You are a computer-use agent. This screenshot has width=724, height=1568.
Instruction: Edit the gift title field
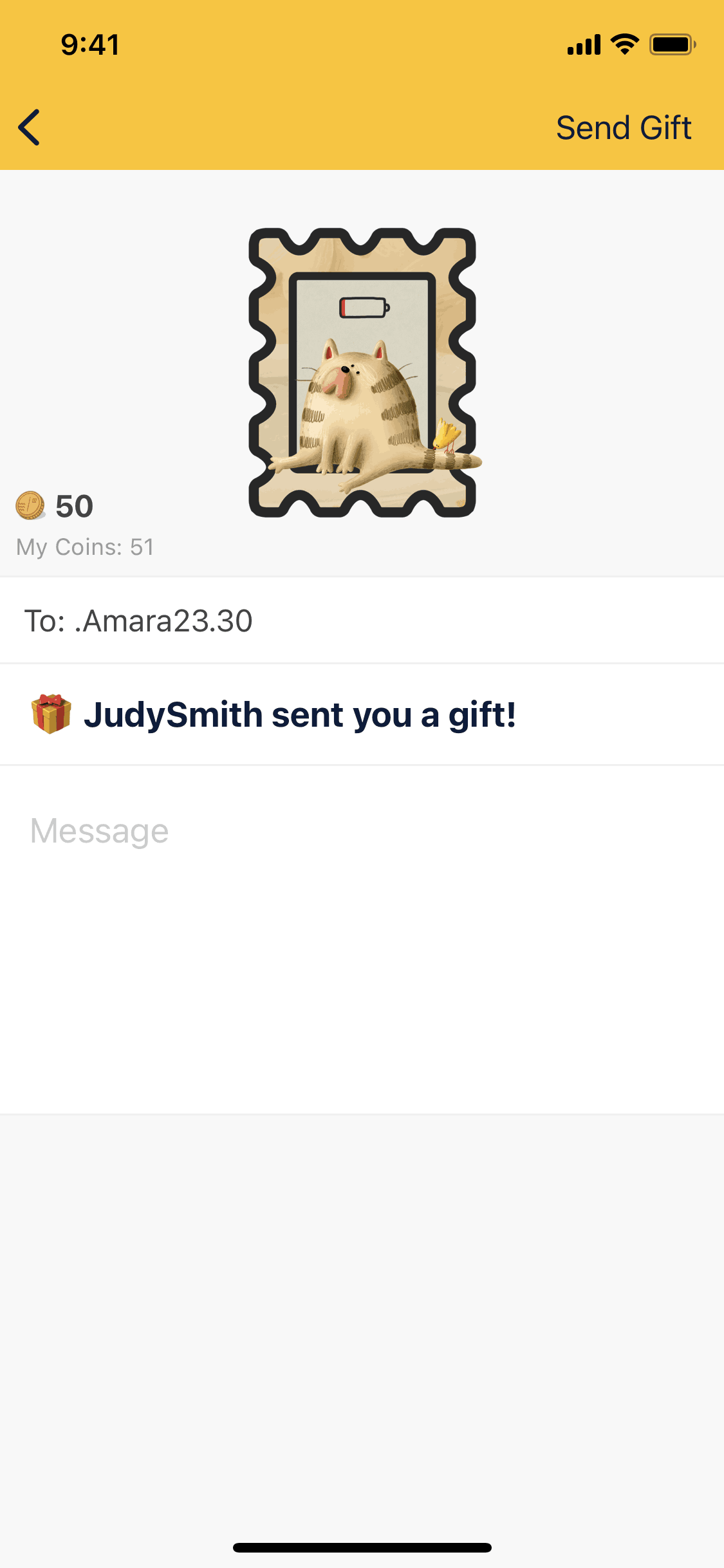(360, 715)
